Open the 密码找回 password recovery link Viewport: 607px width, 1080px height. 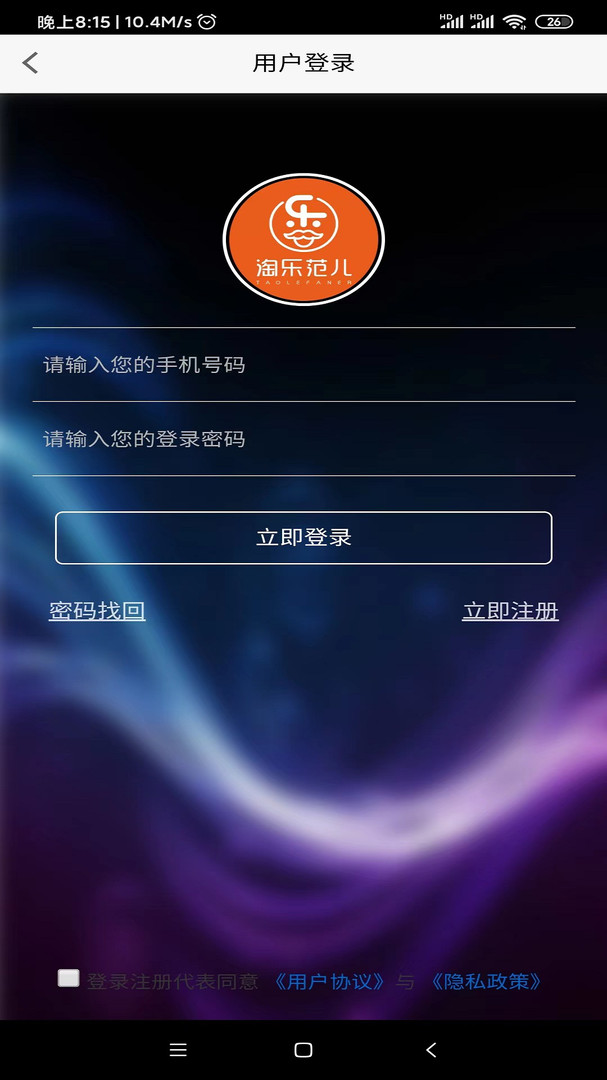pyautogui.click(x=97, y=611)
